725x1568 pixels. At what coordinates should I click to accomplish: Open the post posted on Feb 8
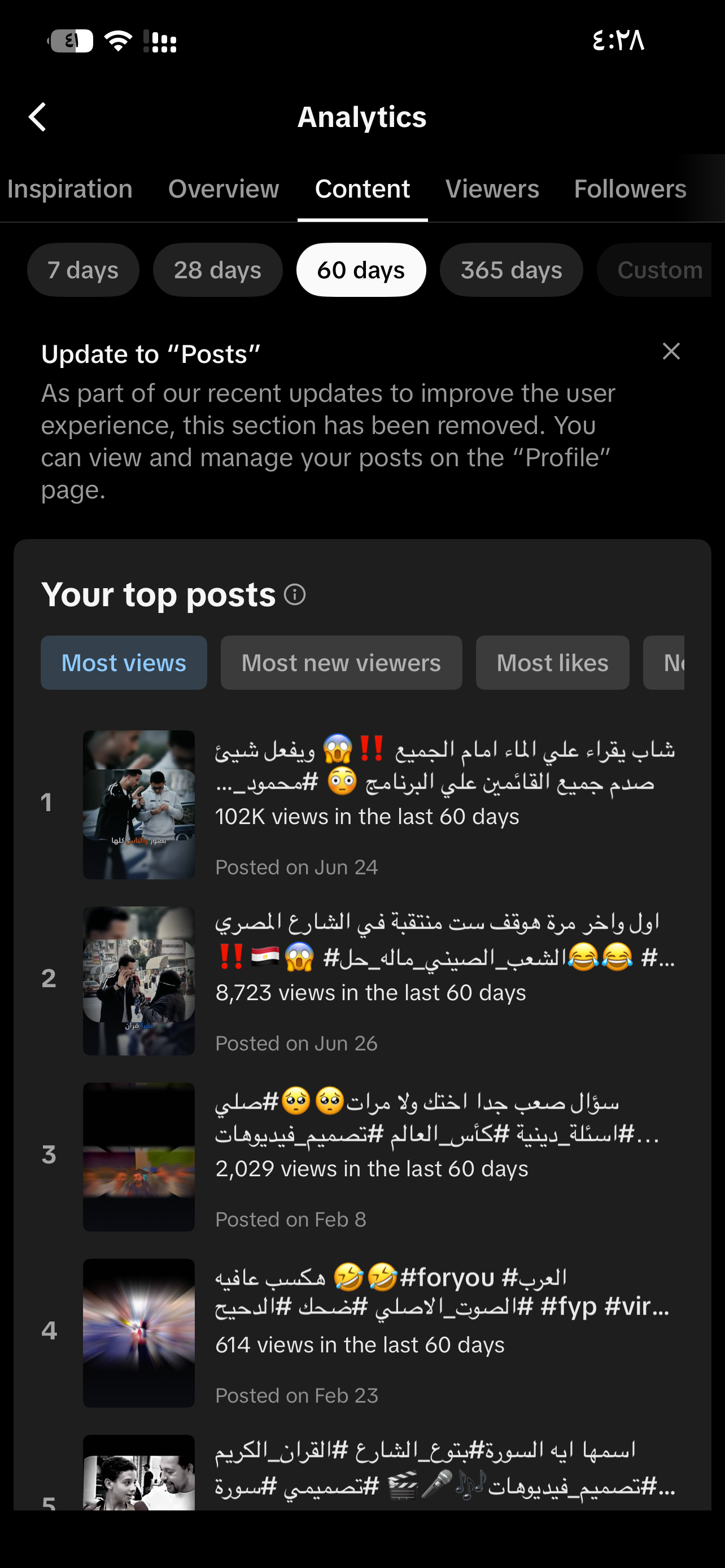tap(362, 1157)
